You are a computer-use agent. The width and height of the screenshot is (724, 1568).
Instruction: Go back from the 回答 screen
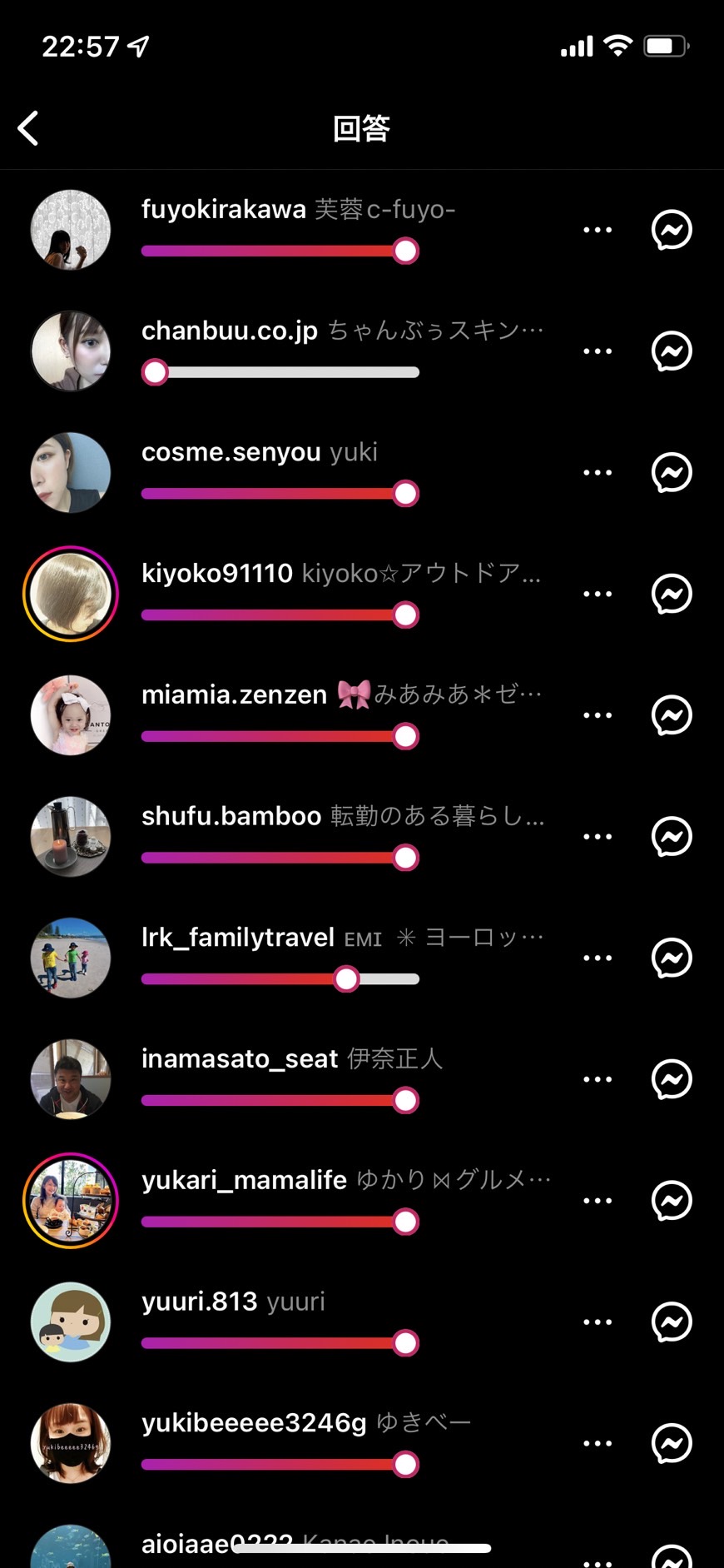(28, 128)
